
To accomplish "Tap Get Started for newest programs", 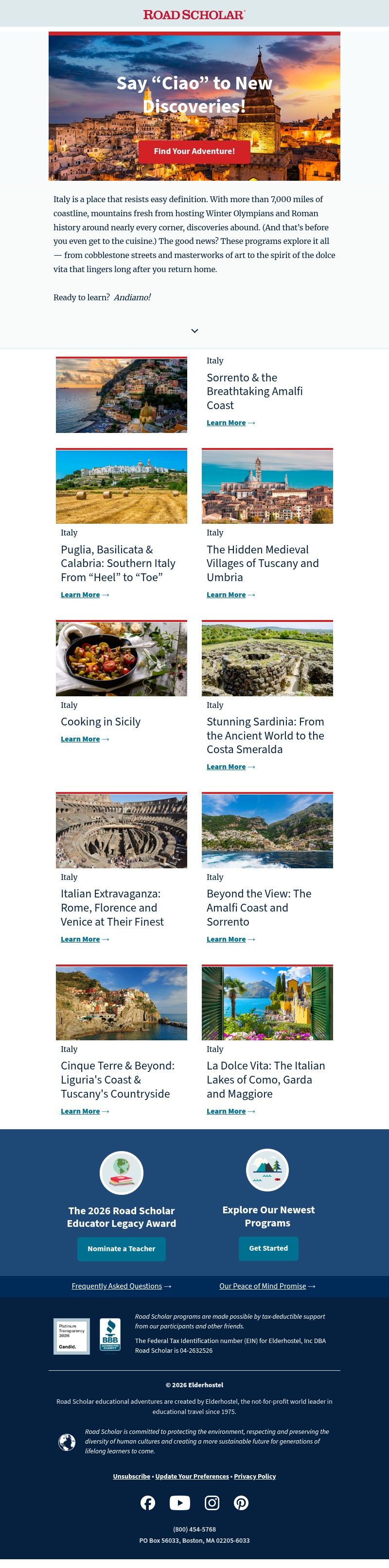I will [x=268, y=1248].
